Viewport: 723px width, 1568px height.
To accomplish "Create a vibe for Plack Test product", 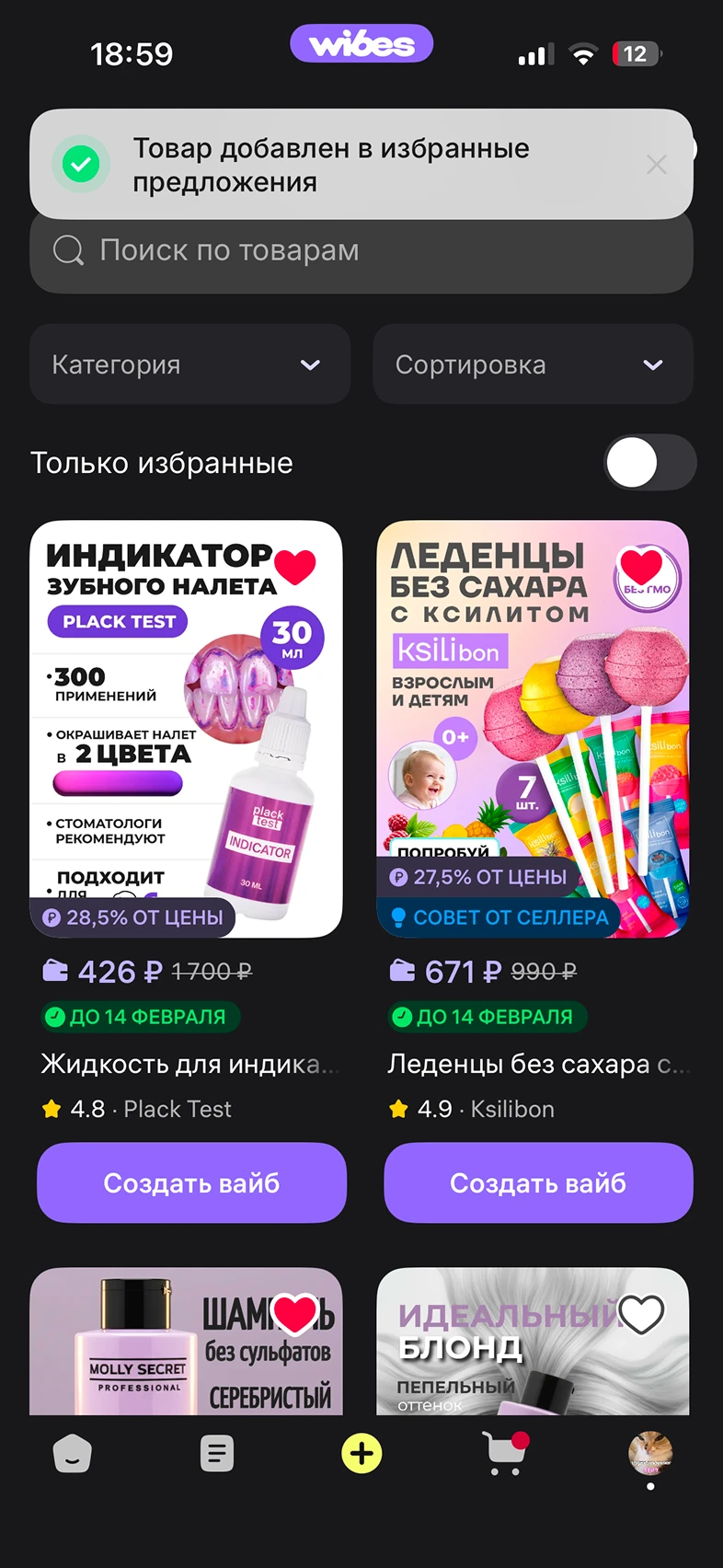I will (191, 1182).
